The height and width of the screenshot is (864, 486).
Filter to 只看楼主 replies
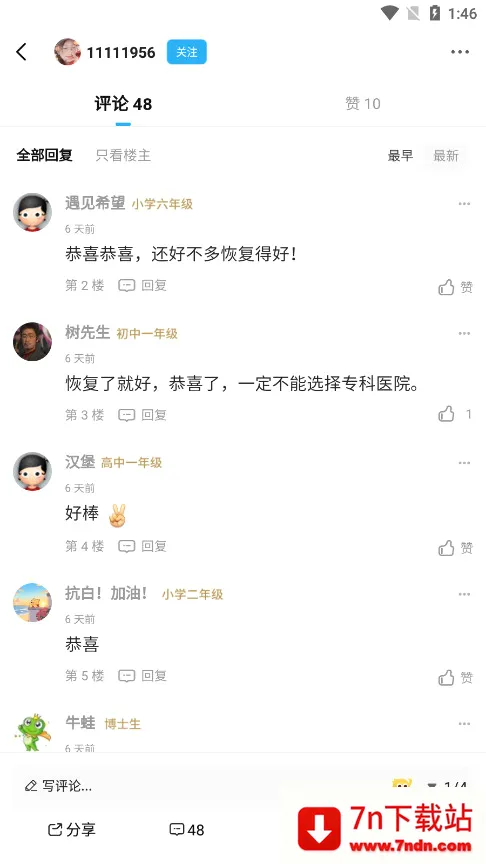[123, 155]
